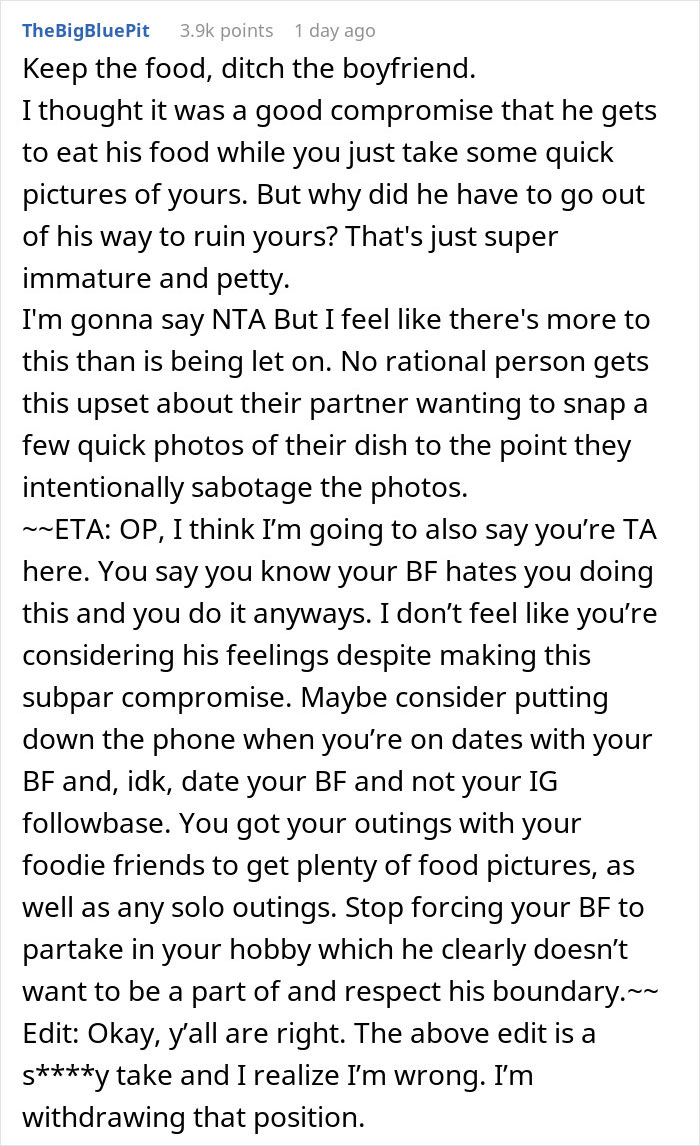Open TheBigBluePit's user profile
700x1146 pixels.
pyautogui.click(x=85, y=31)
